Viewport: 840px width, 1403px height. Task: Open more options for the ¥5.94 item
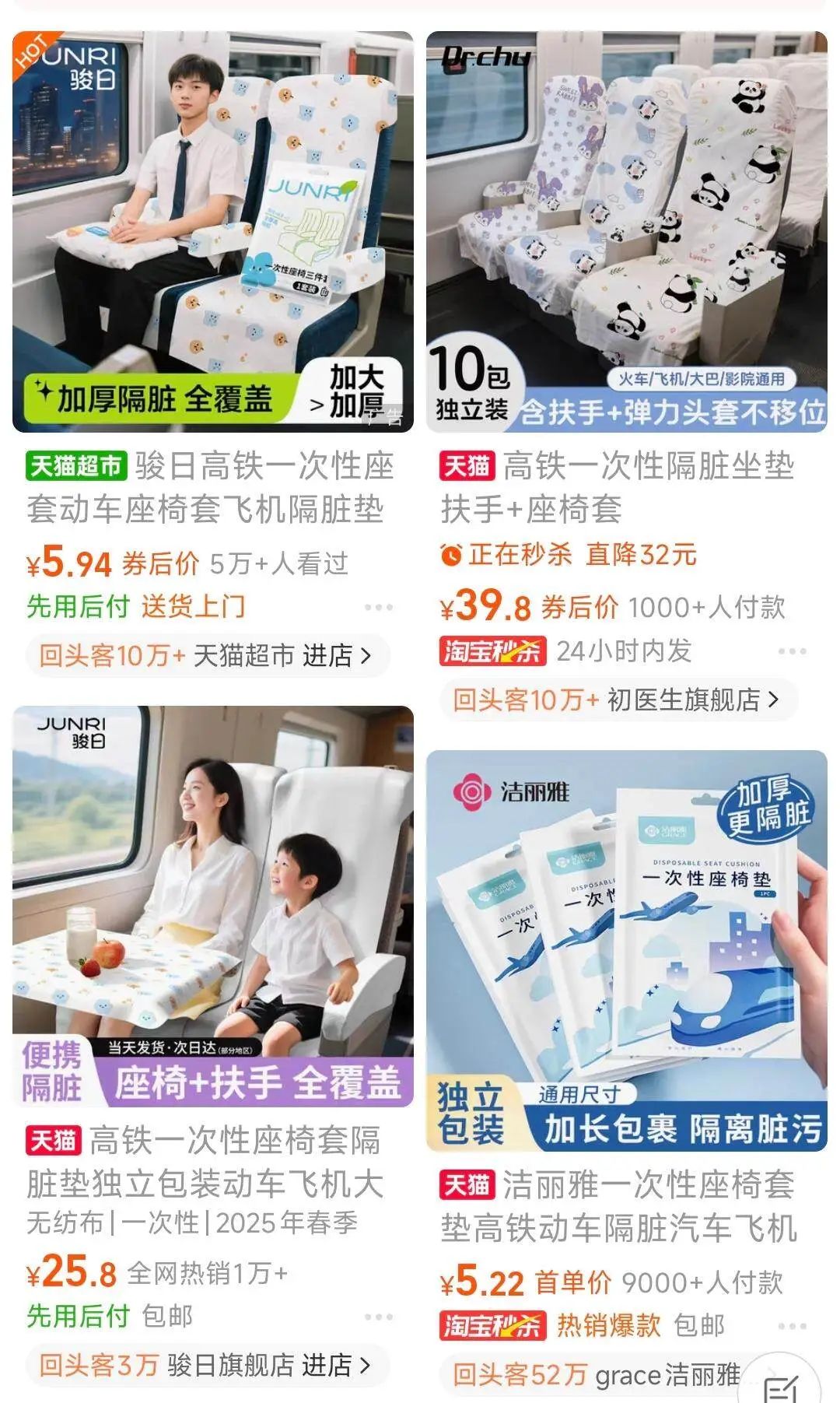[x=379, y=607]
